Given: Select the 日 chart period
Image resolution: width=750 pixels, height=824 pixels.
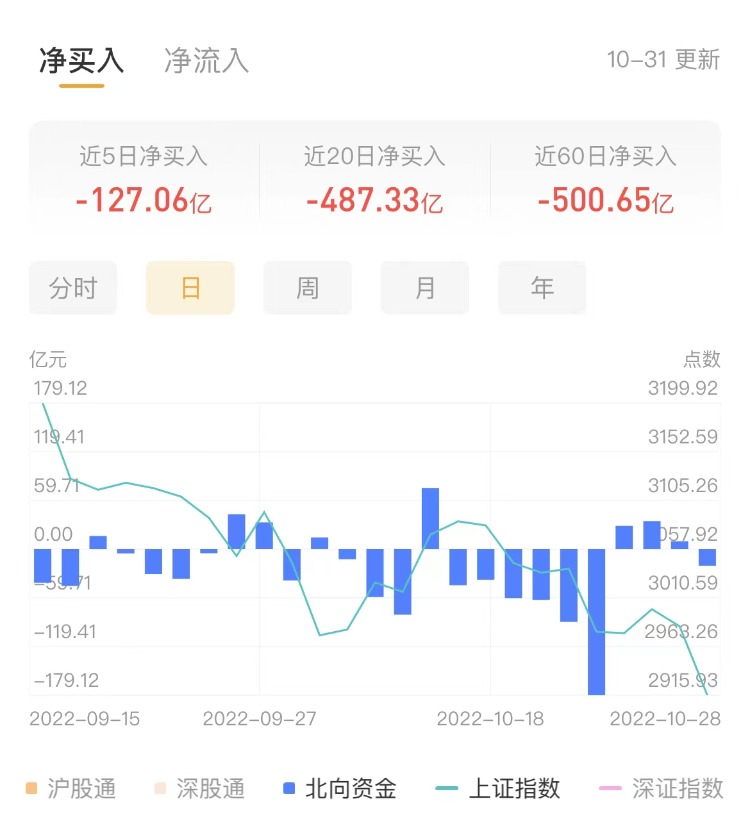Looking at the screenshot, I should (190, 288).
